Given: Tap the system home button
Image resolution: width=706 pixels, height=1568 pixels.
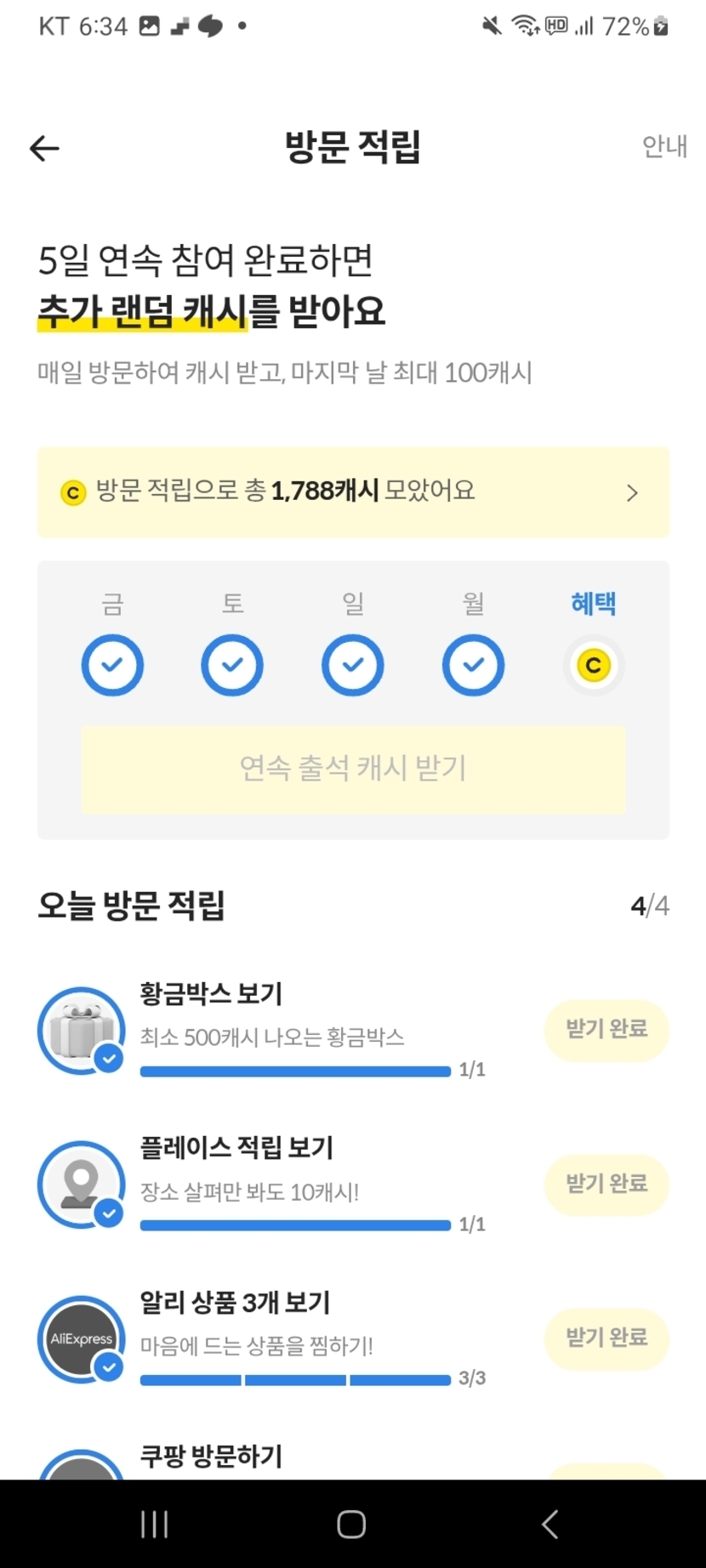Looking at the screenshot, I should 352,1525.
